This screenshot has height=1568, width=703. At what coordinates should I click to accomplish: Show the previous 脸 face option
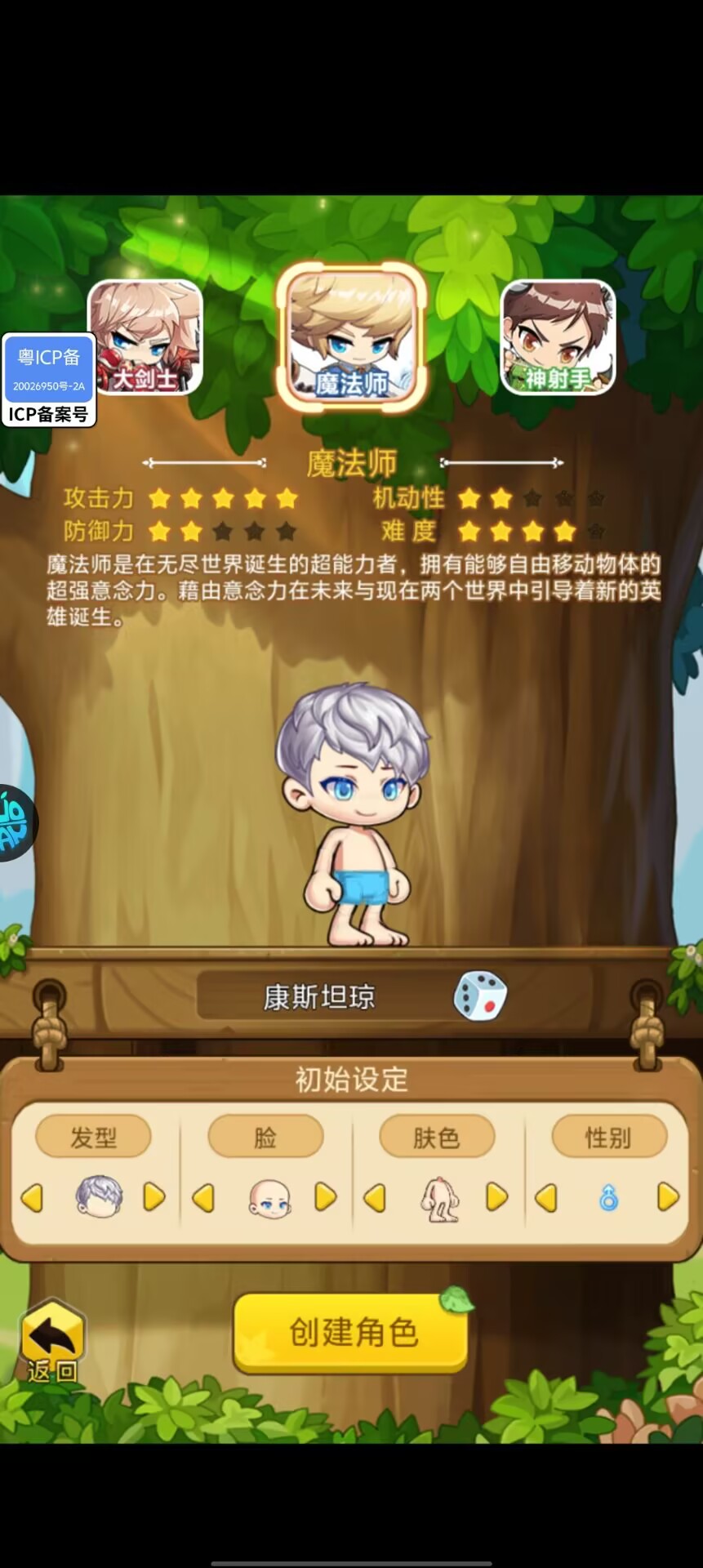click(202, 1198)
